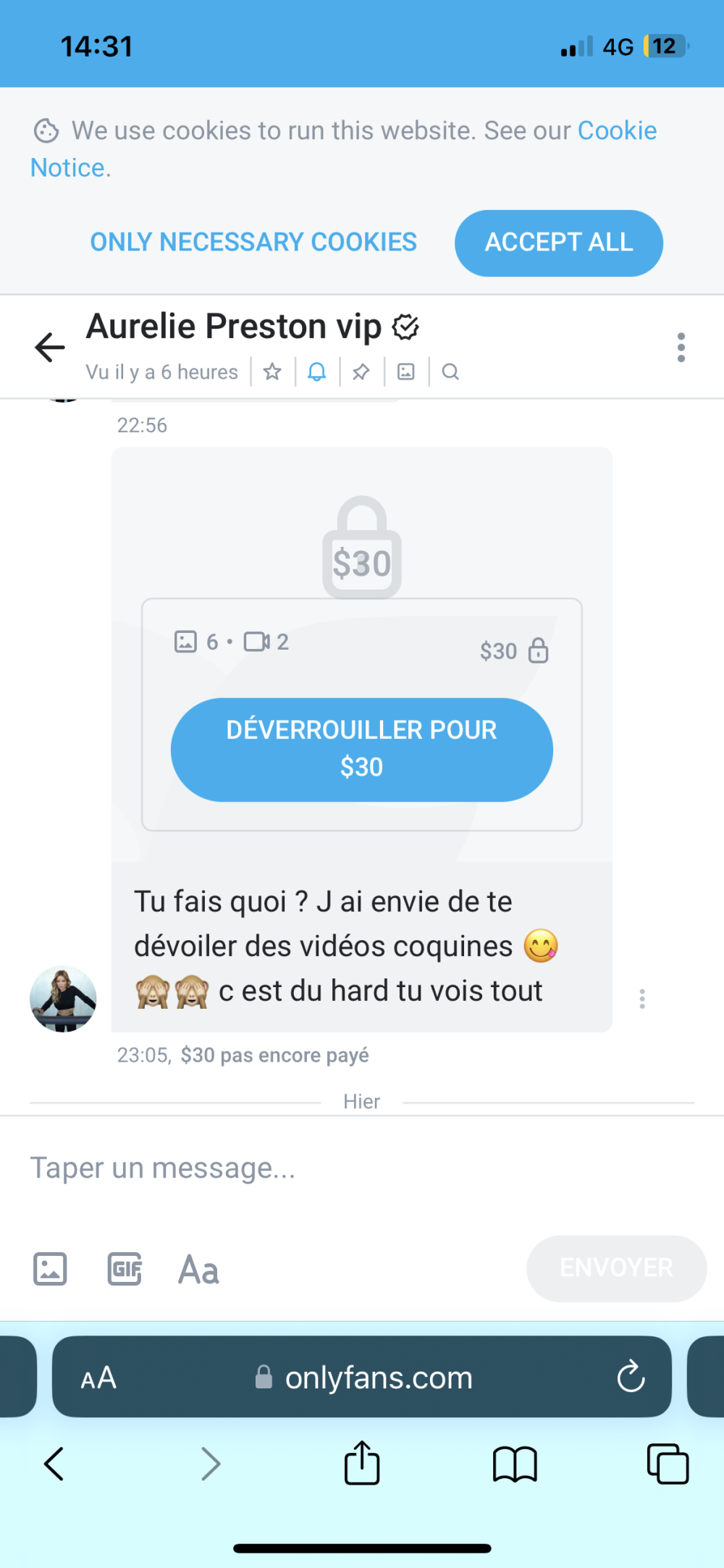Open Safari tabs overview
Viewport: 724px width, 1568px height.
tap(668, 1464)
